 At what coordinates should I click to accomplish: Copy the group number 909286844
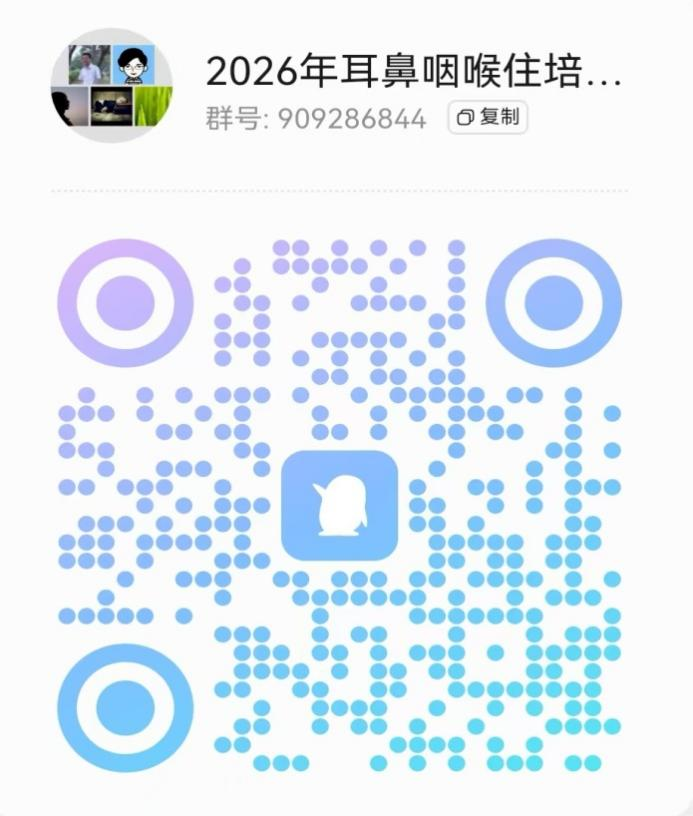487,118
